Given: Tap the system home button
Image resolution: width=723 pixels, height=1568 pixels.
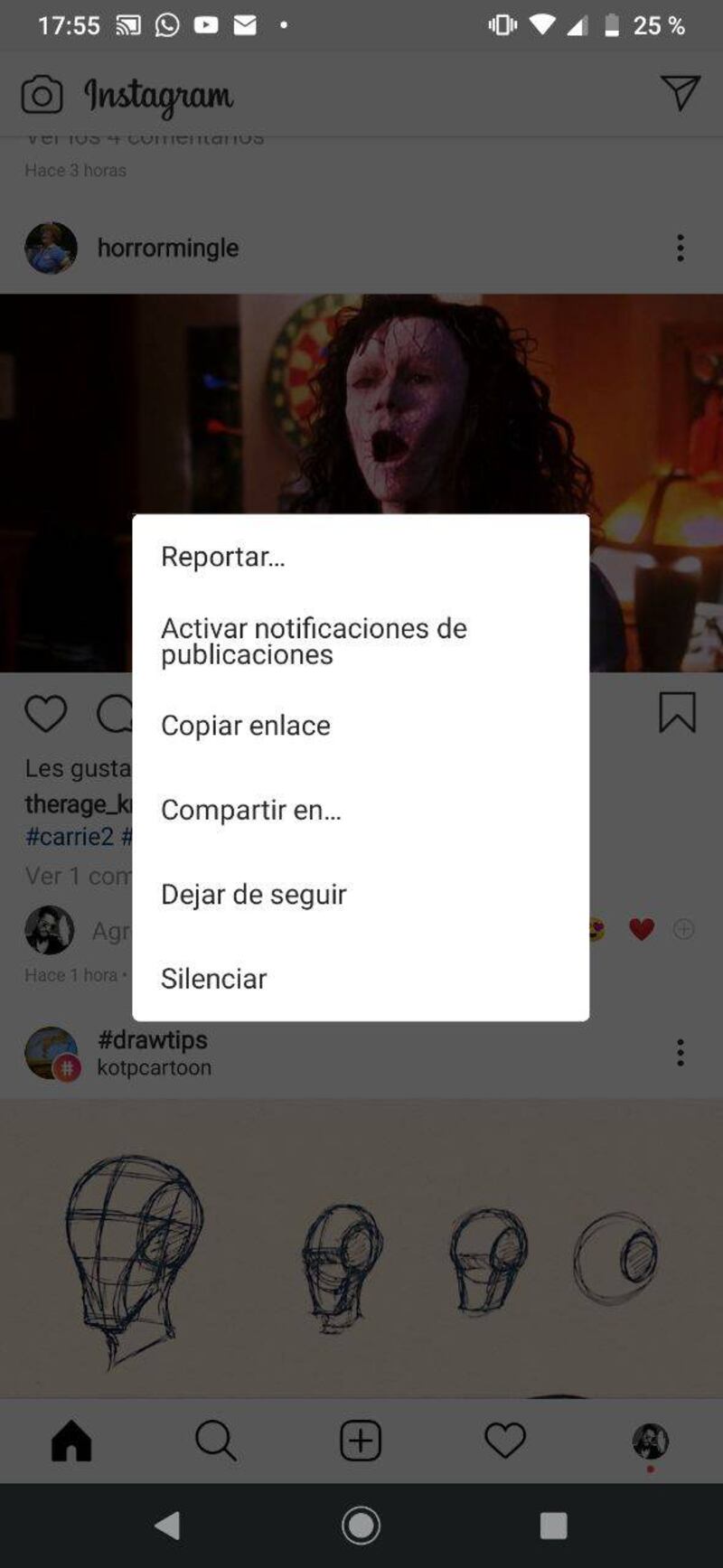Looking at the screenshot, I should pos(361,1526).
